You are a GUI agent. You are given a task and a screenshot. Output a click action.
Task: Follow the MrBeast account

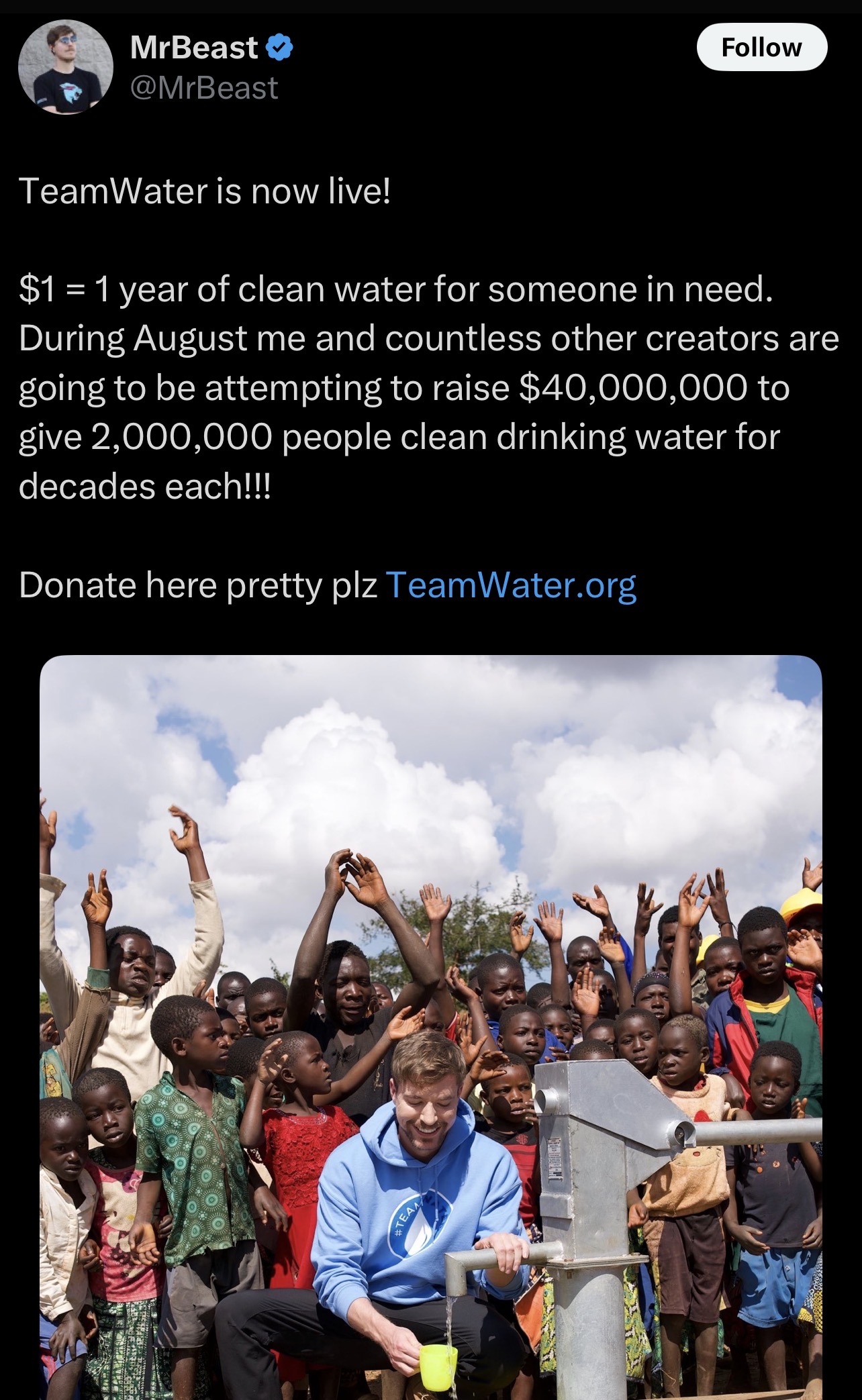tap(761, 48)
